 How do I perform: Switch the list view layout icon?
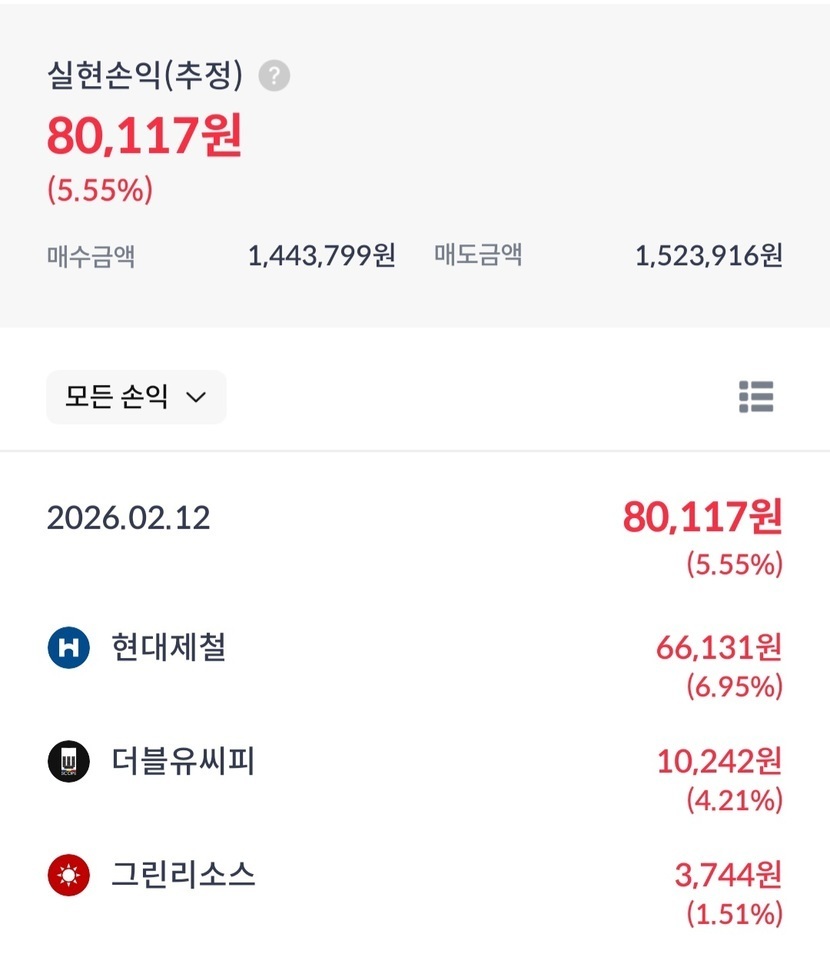756,397
